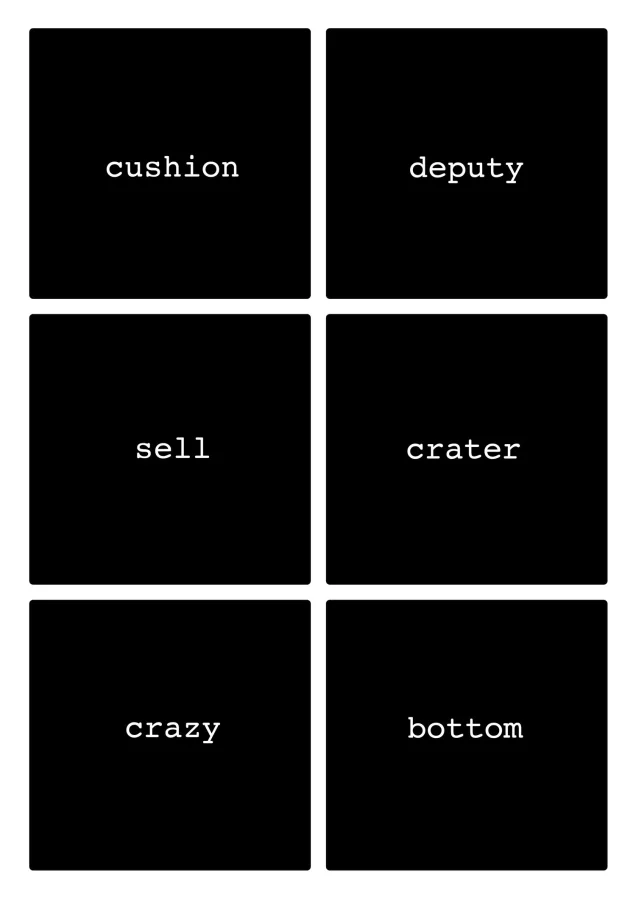Choose the word 'sell'

point(170,449)
